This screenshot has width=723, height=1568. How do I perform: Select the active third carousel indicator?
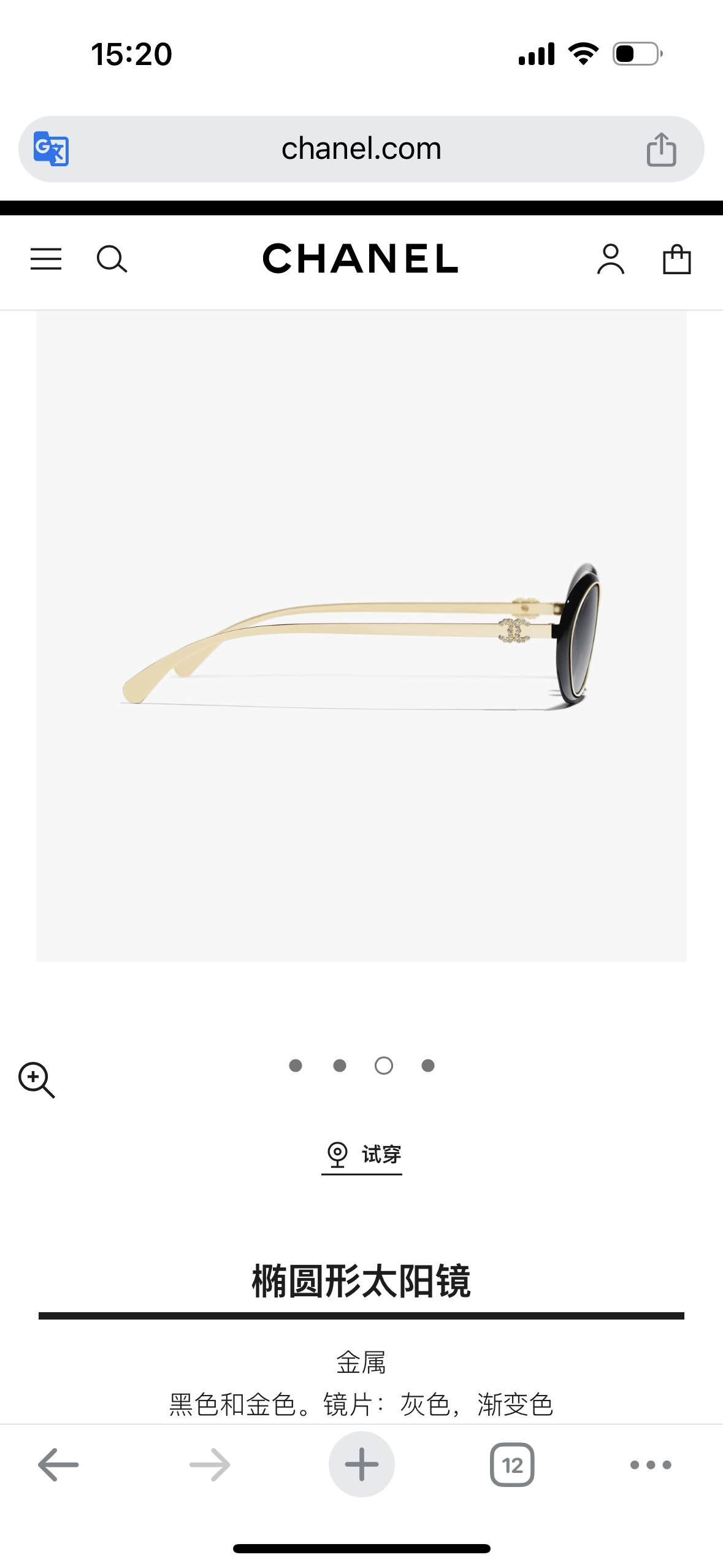pyautogui.click(x=384, y=1066)
